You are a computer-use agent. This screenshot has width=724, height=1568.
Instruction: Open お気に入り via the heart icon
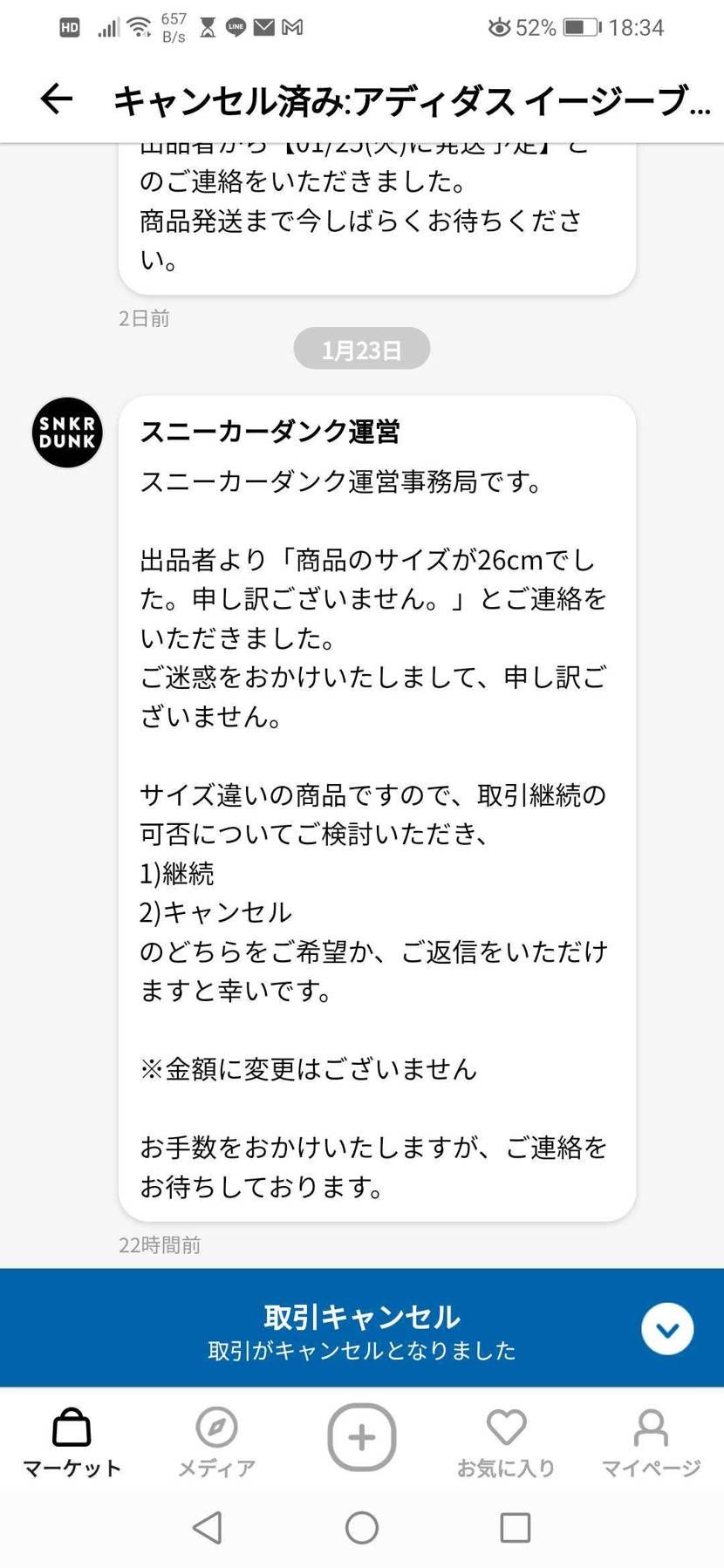pos(506,1428)
